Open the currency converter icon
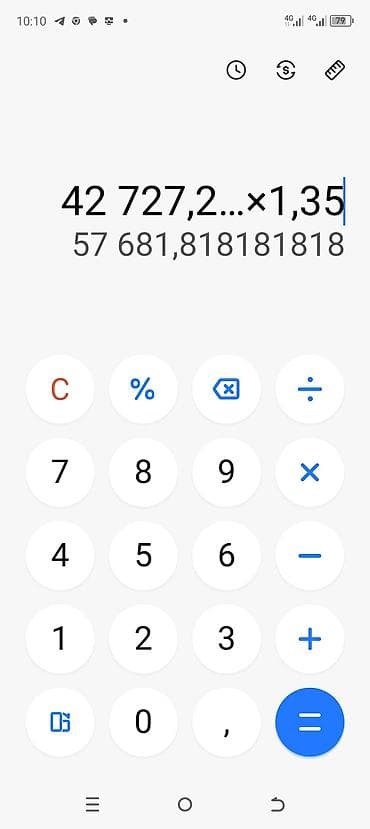This screenshot has height=829, width=370. [286, 70]
